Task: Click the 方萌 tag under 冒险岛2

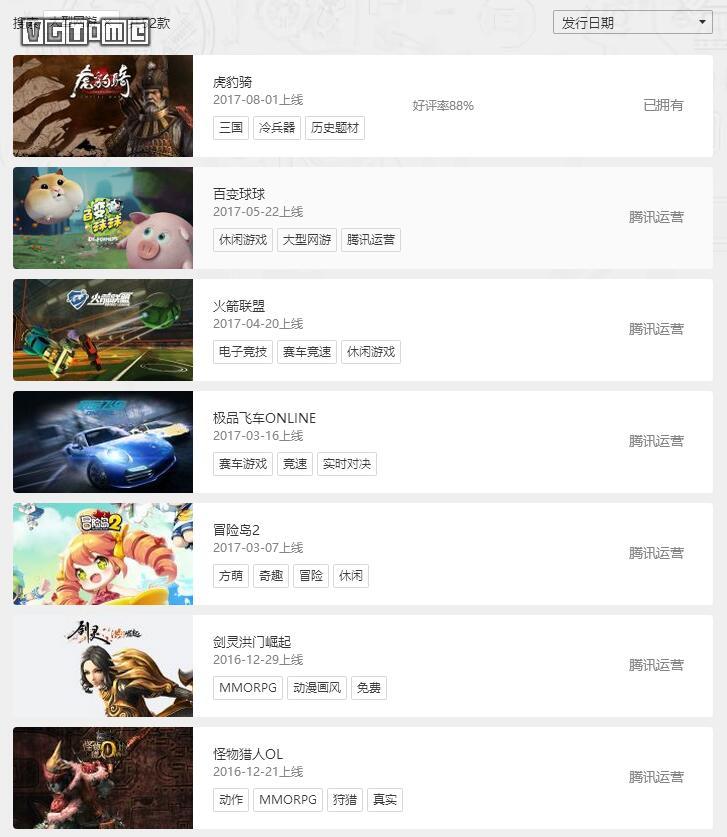Action: coord(230,576)
